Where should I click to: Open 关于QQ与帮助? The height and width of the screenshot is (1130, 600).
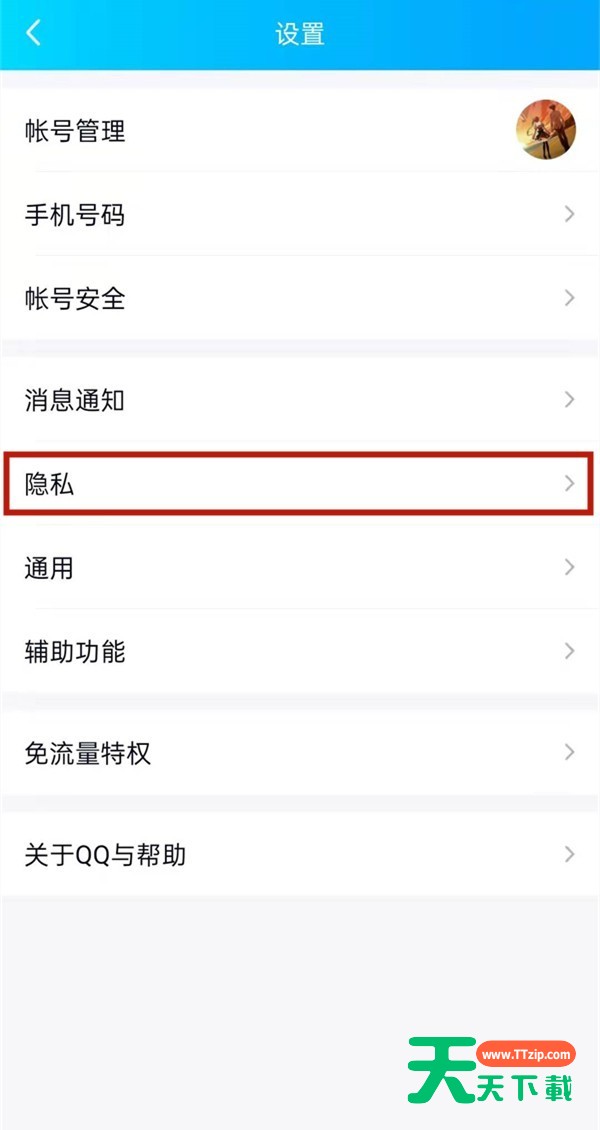click(300, 855)
